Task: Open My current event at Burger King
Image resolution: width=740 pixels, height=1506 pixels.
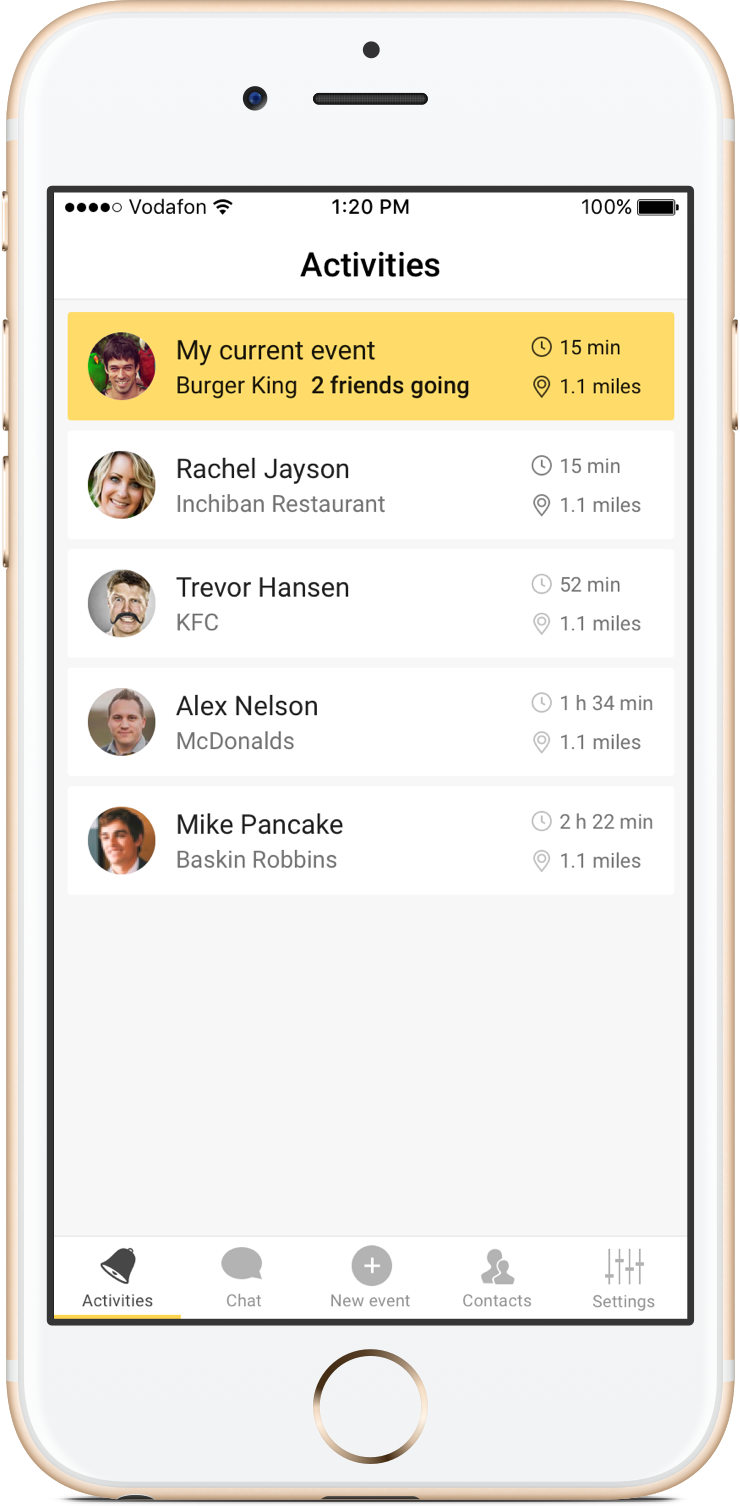Action: (x=370, y=366)
